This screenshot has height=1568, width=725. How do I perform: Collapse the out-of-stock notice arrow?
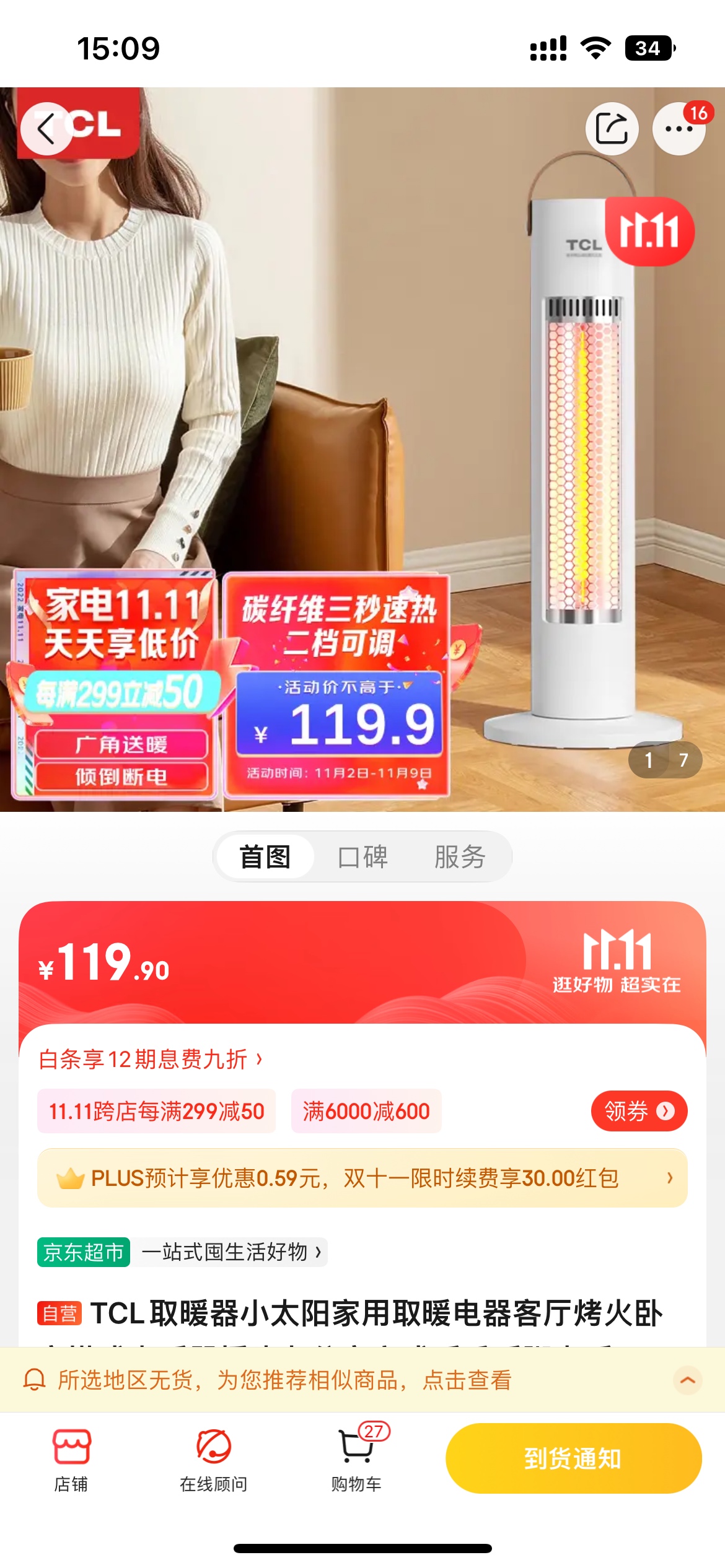click(687, 1380)
